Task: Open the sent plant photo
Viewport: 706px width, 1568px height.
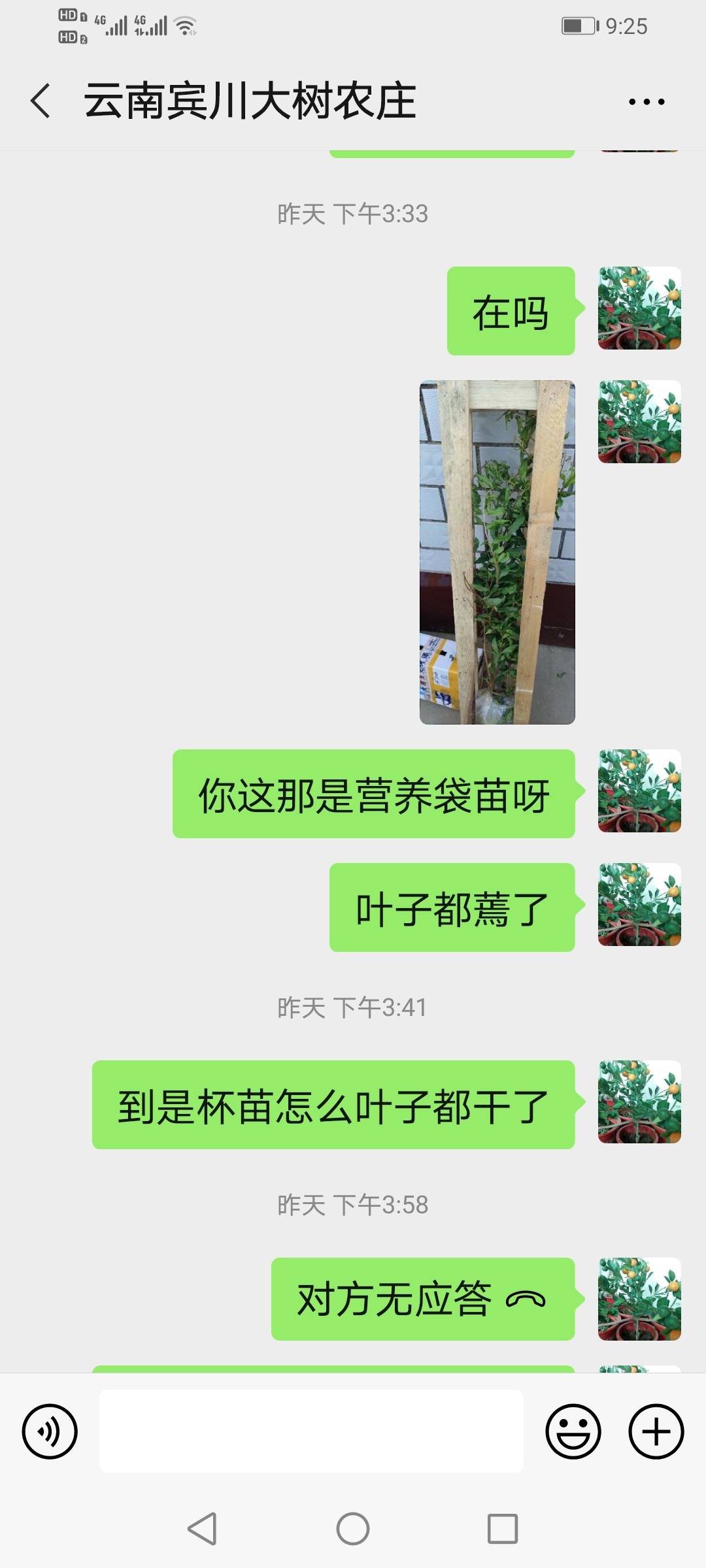Action: (x=497, y=552)
